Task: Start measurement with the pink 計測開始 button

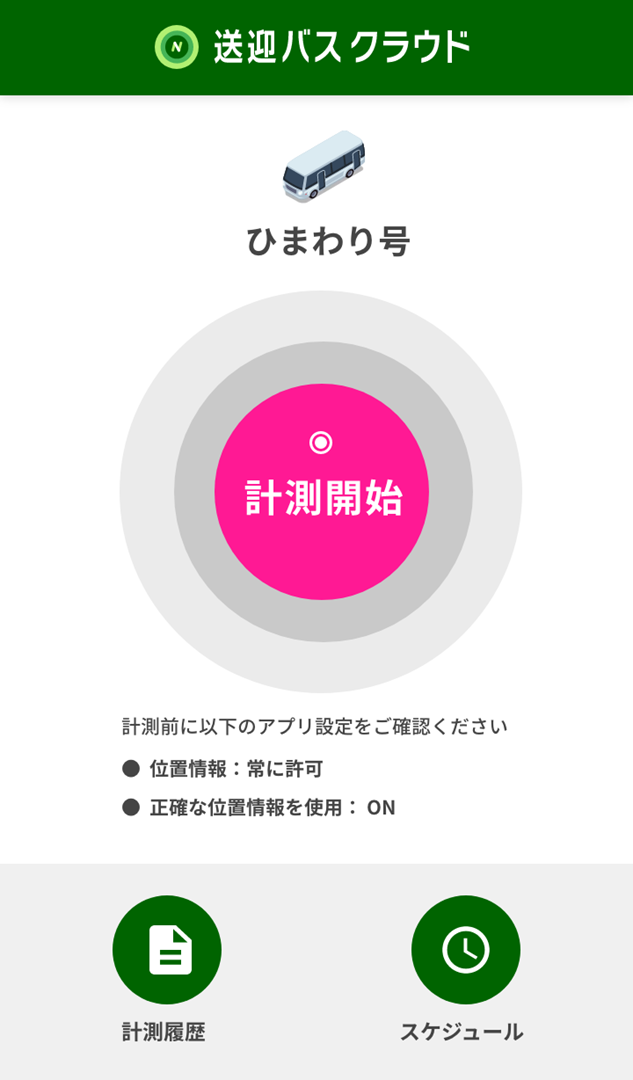Action: 321,492
